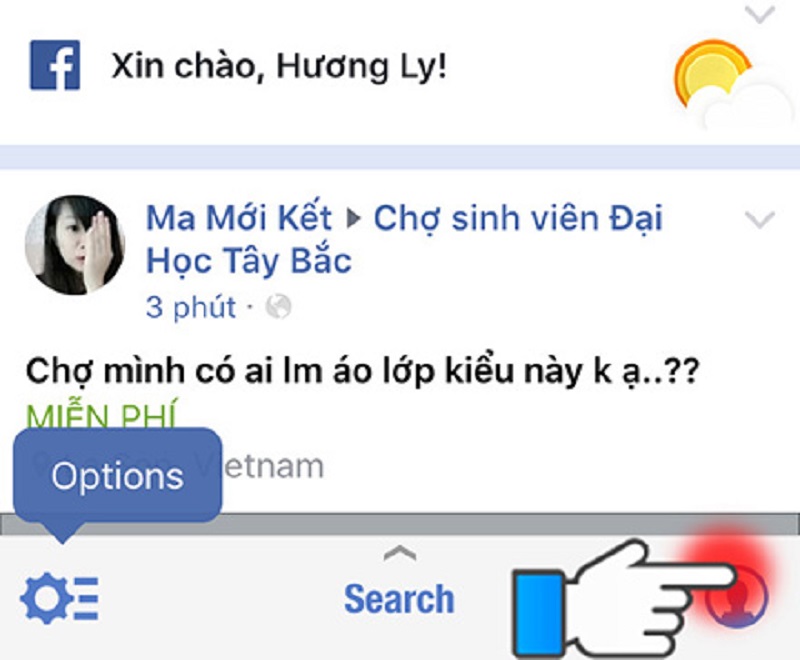Screen dimensions: 800x660
Task: Tap the Search button
Action: [399, 599]
